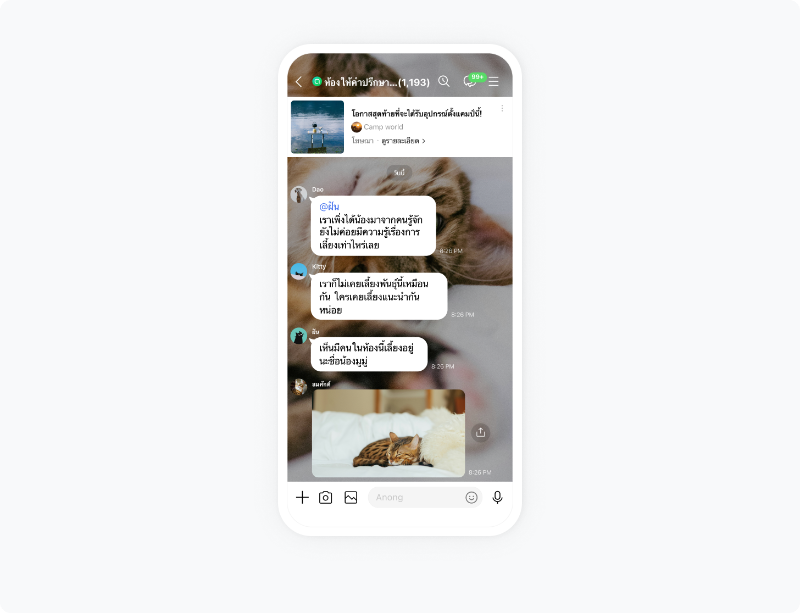The height and width of the screenshot is (613, 800).
Task: Open the Camp world ad banner image
Action: (x=317, y=127)
